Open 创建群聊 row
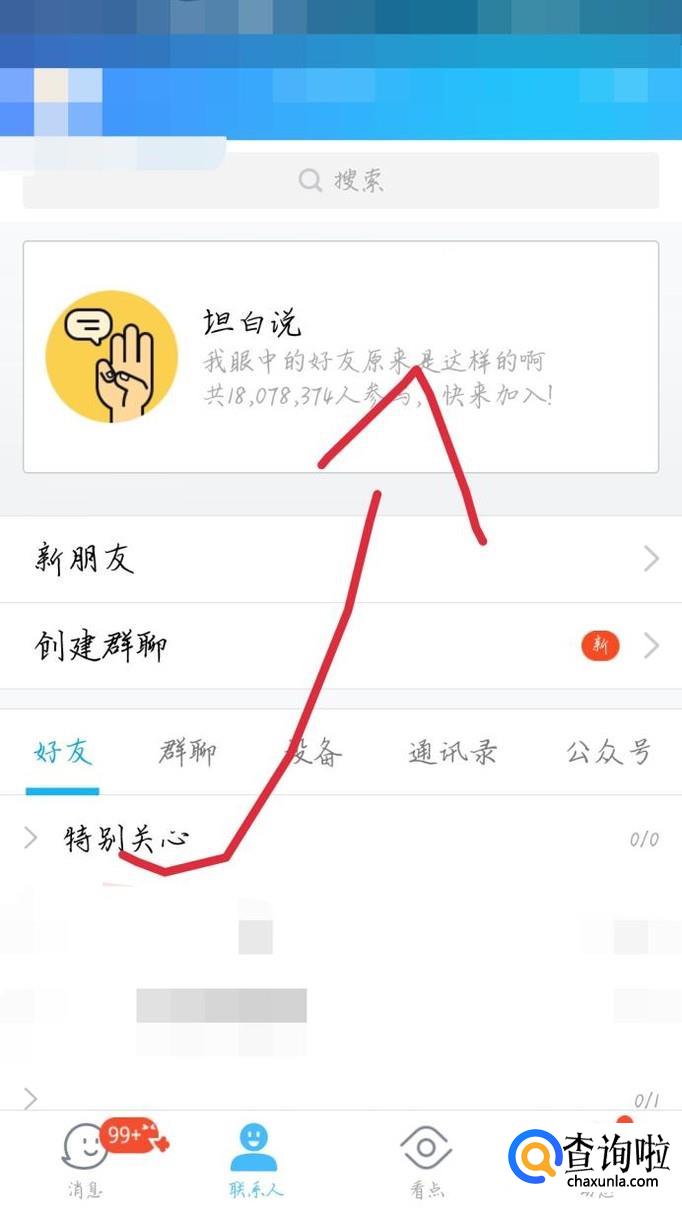The image size is (682, 1212). tap(341, 646)
